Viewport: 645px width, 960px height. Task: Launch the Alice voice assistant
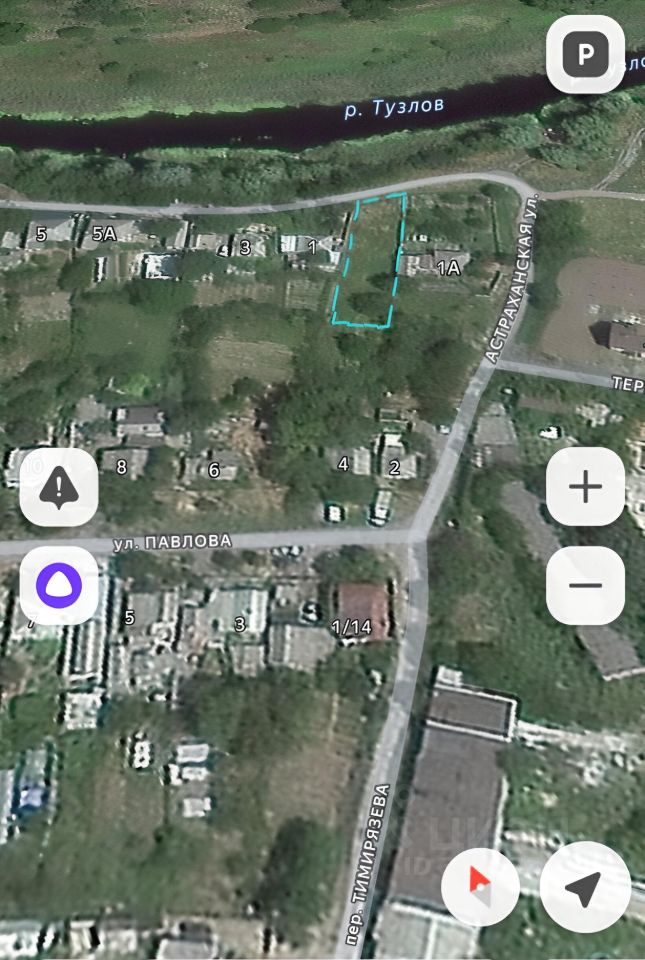point(59,586)
